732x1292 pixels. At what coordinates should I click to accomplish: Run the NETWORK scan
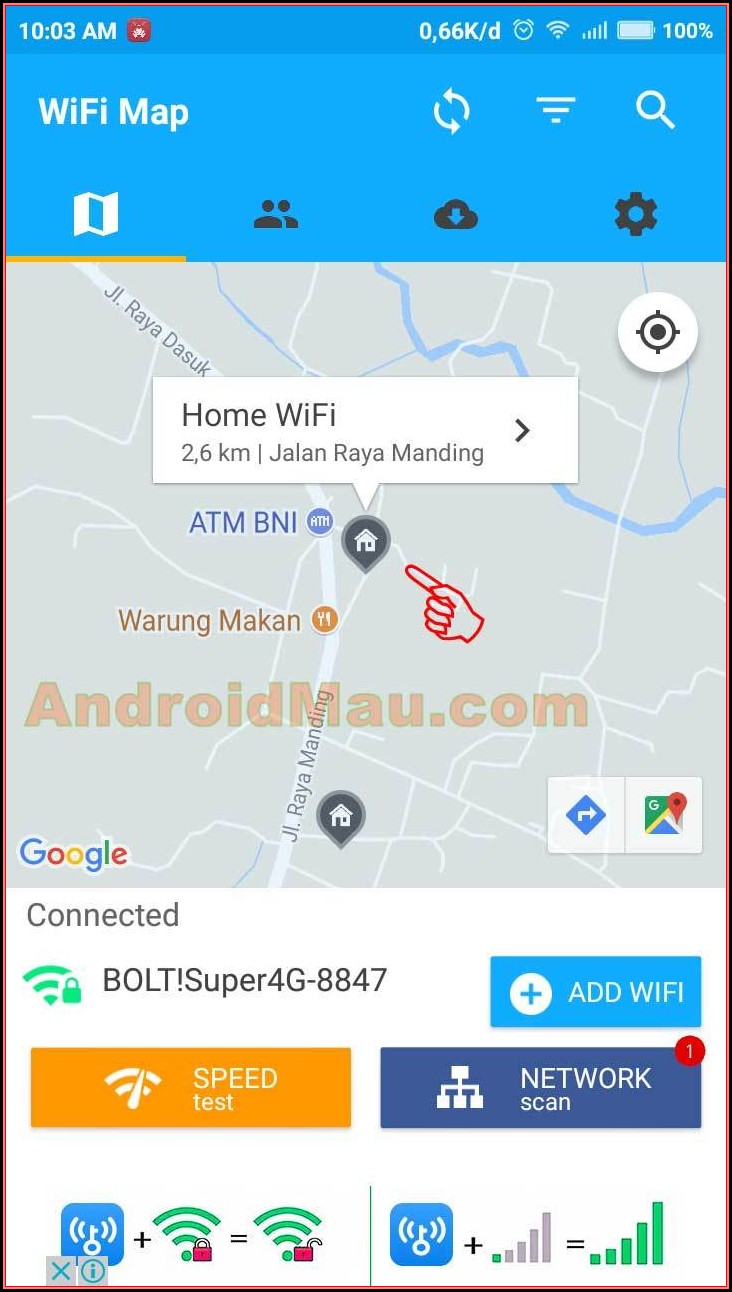point(540,1088)
